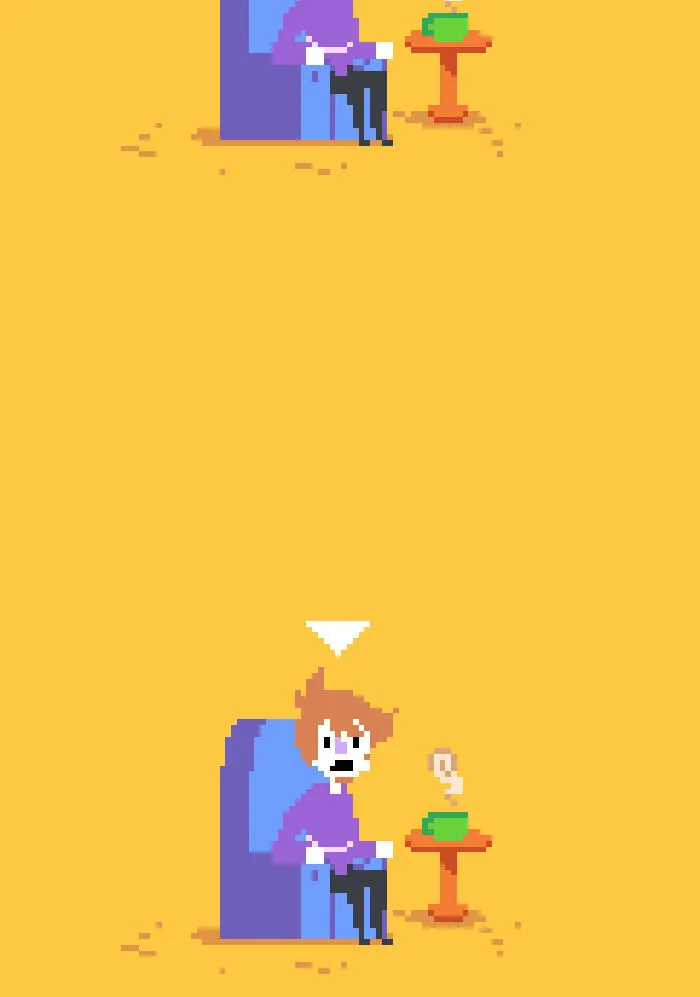Tap the green cup on the lower table
The image size is (700, 997).
[446, 826]
